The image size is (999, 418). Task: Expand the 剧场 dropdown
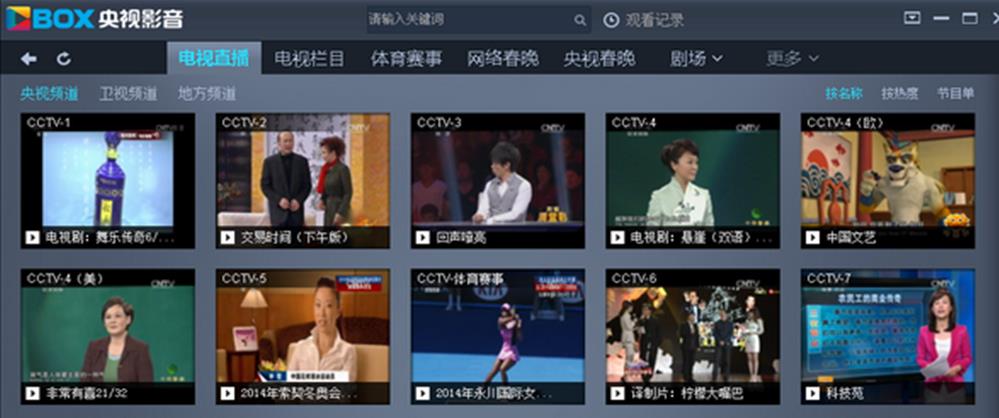point(696,59)
